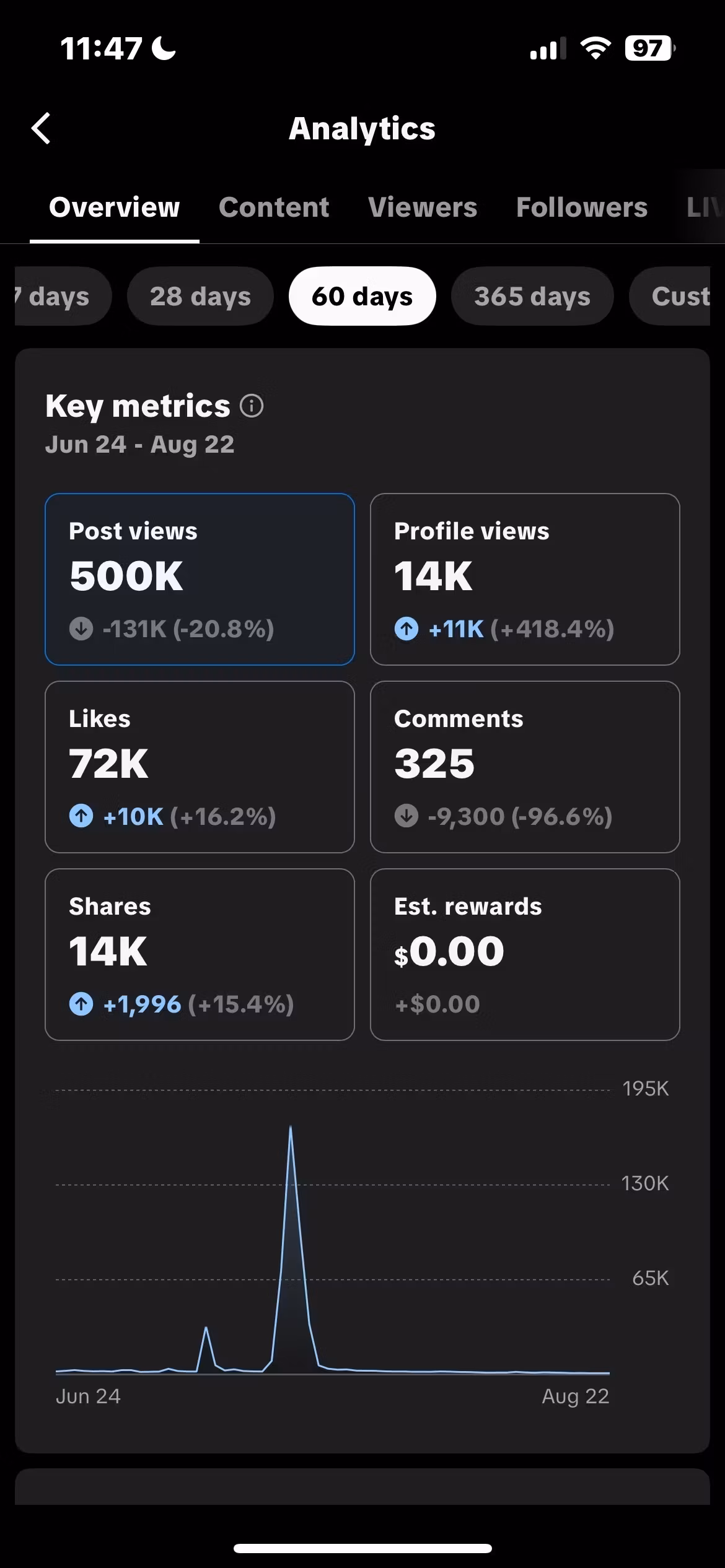The height and width of the screenshot is (1568, 725).
Task: Select the 365 days range chip
Action: click(x=532, y=296)
